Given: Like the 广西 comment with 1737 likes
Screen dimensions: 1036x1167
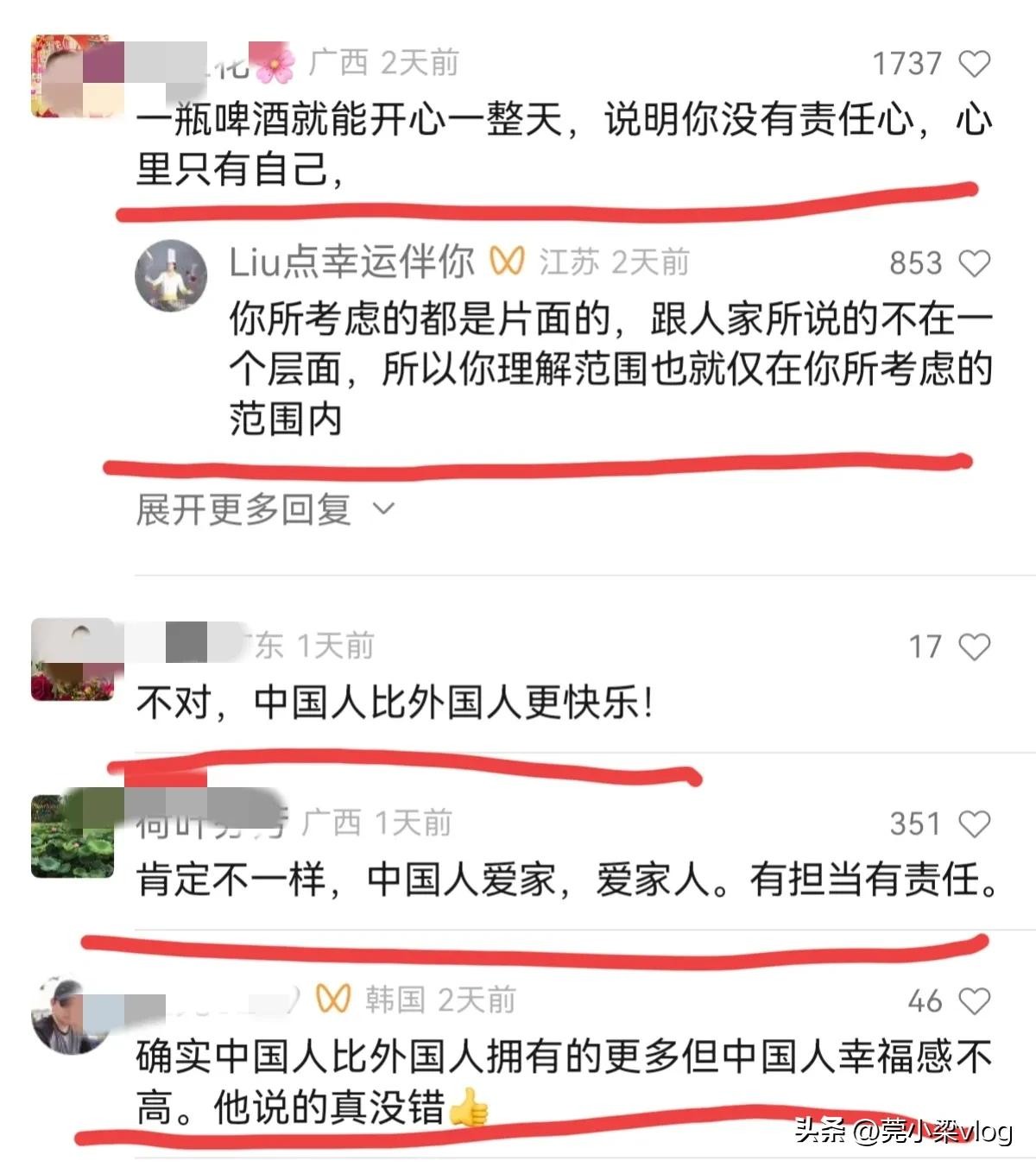Looking at the screenshot, I should pos(975,64).
